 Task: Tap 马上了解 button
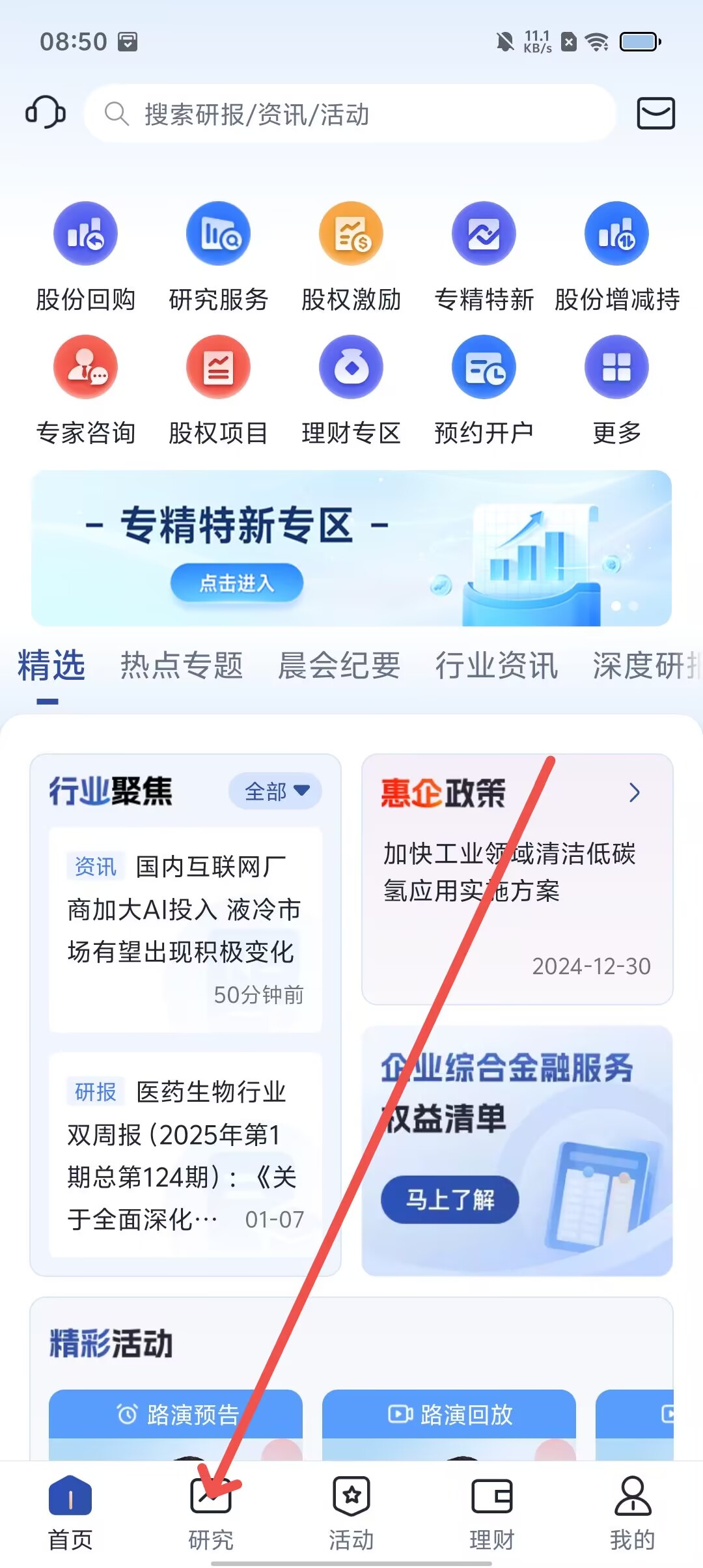(450, 1199)
